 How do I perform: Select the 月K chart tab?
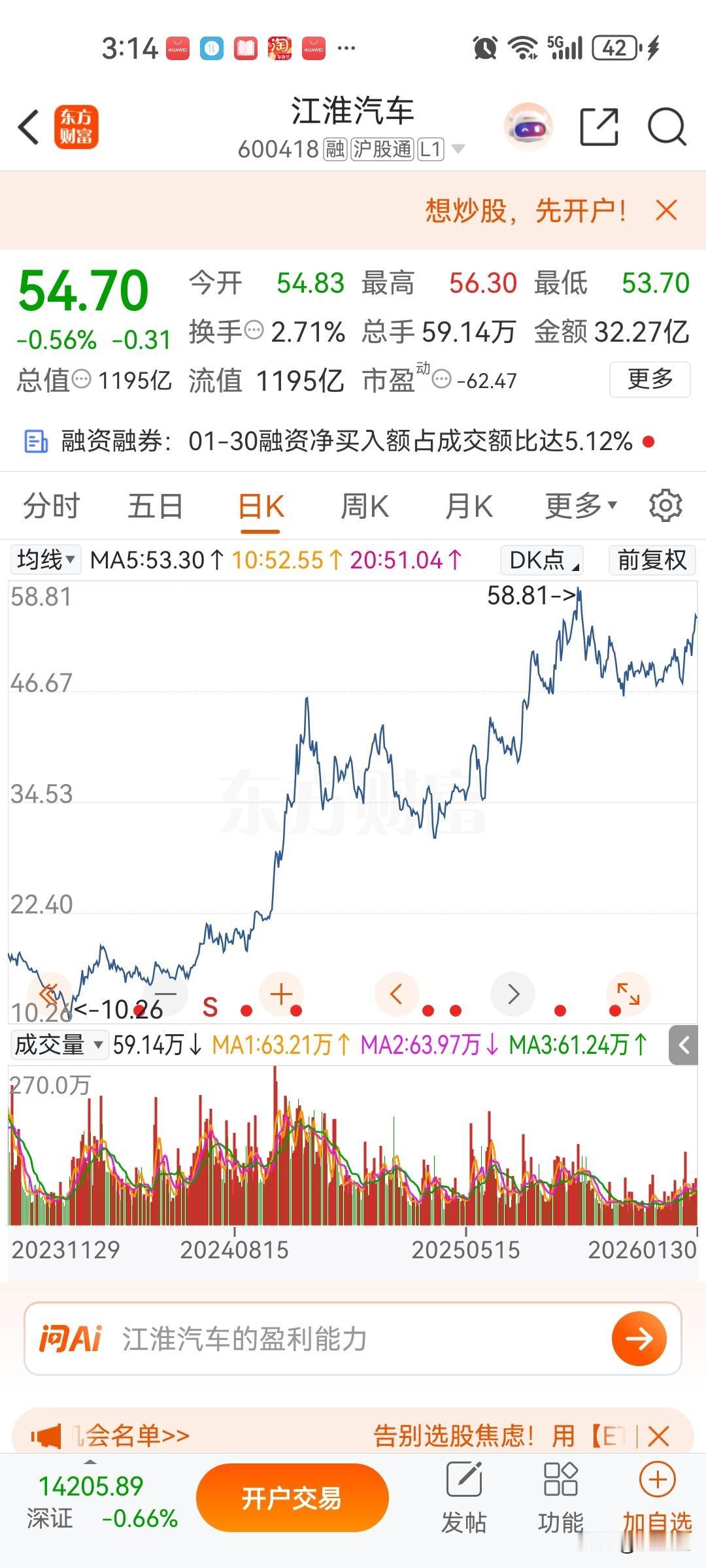coord(468,506)
